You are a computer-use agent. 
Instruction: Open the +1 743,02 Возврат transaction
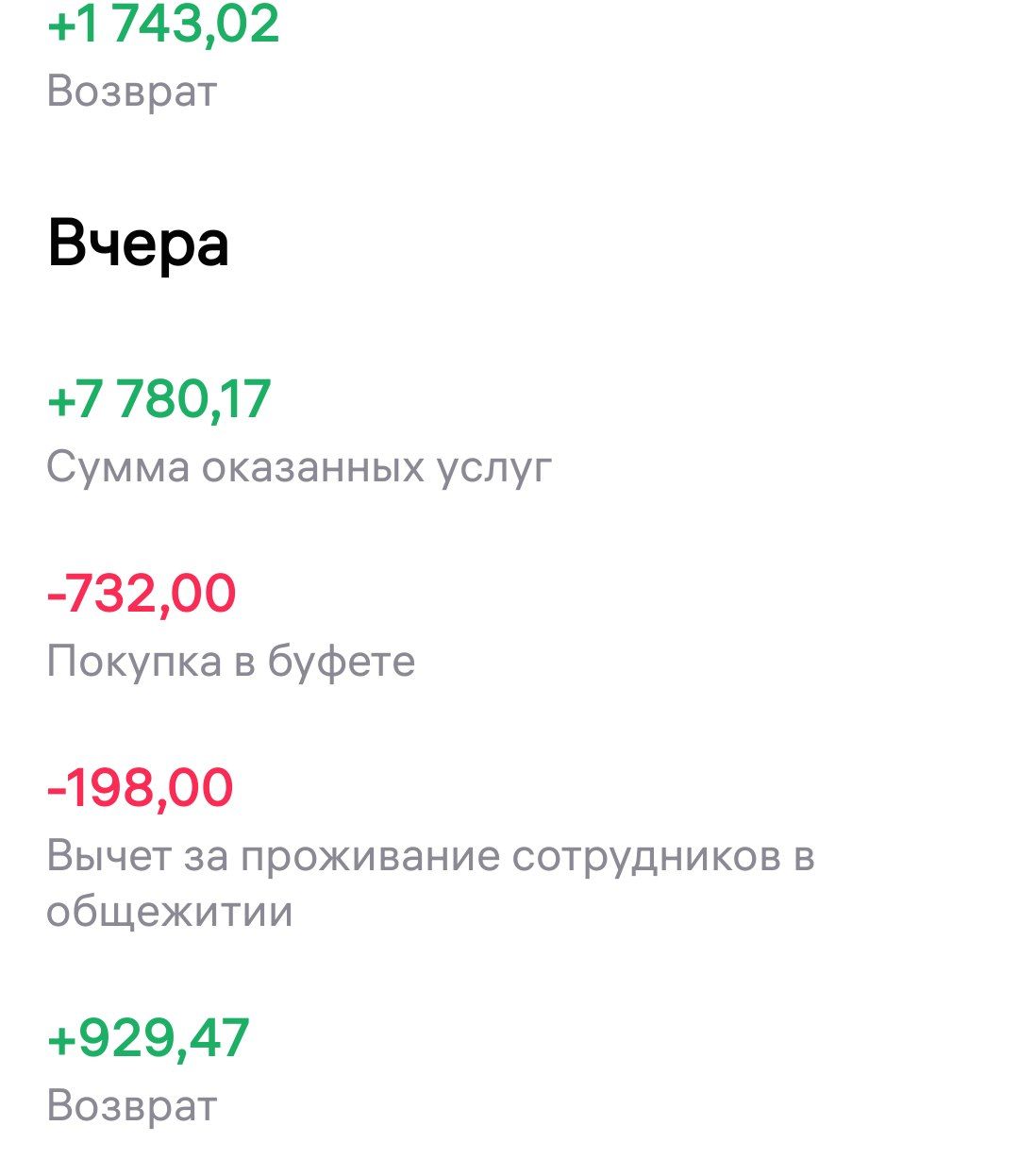162,57
